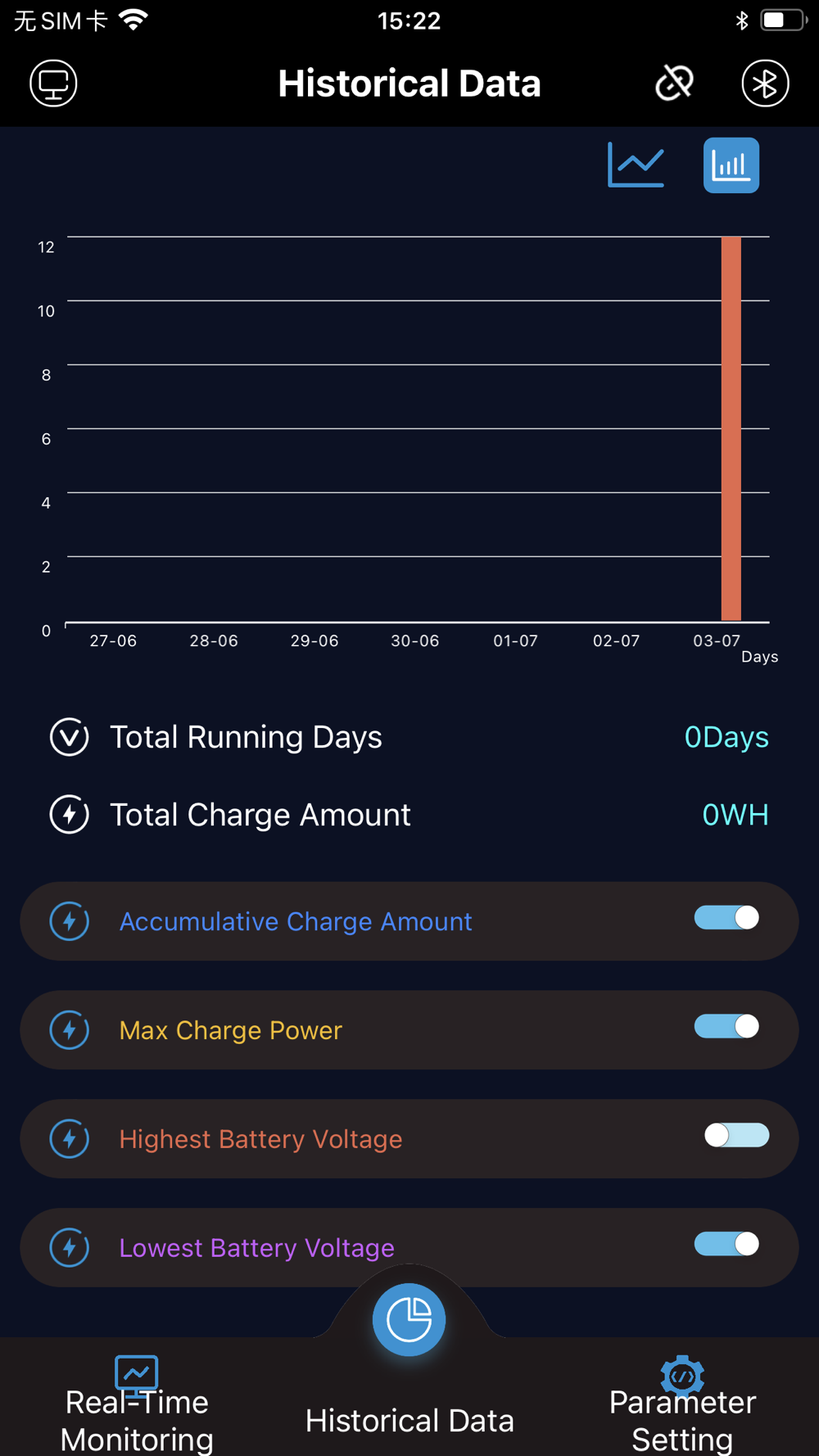The image size is (819, 1456).
Task: Toggle off Lowest Battery Voltage
Action: coord(727,1244)
